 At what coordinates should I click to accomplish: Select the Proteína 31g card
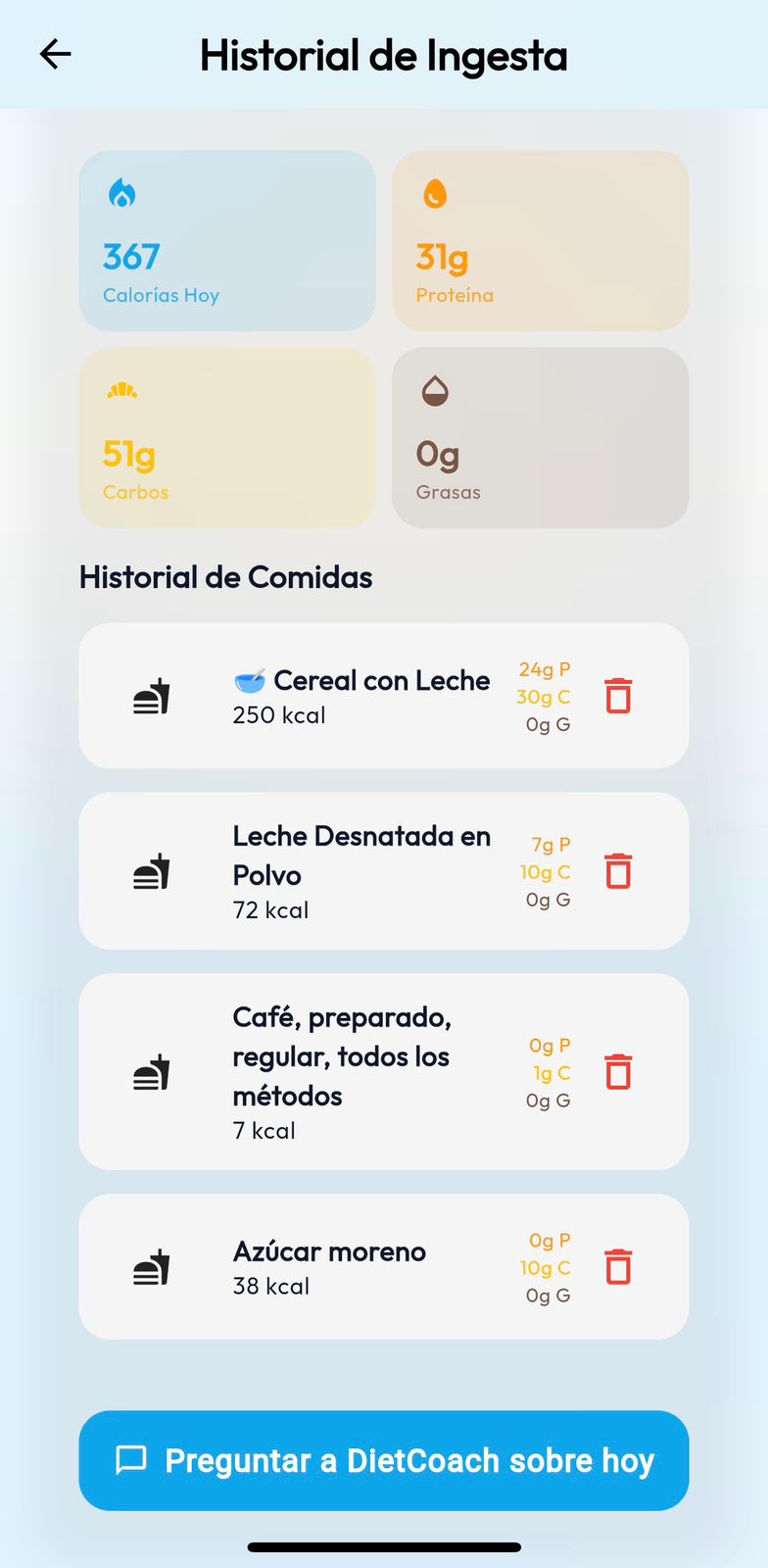click(540, 240)
